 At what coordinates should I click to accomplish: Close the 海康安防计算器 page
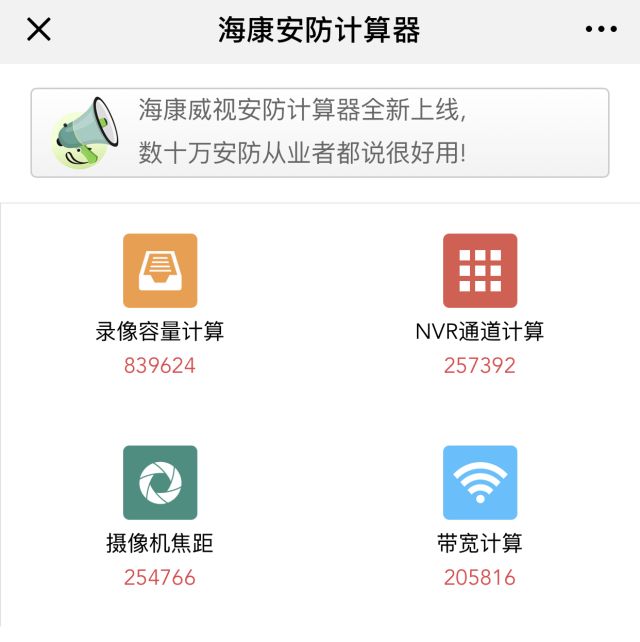click(x=38, y=30)
